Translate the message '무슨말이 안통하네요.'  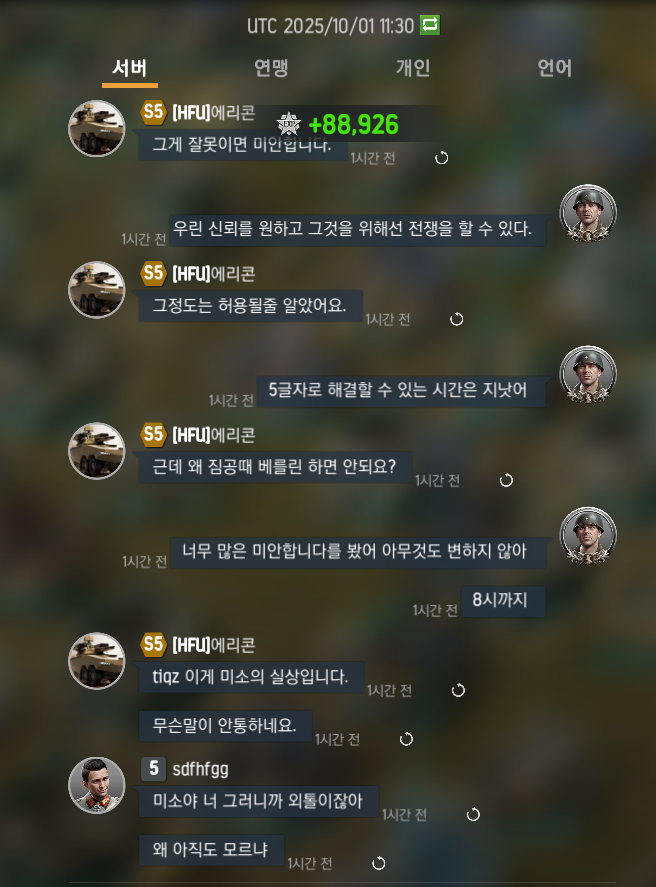coord(406,739)
